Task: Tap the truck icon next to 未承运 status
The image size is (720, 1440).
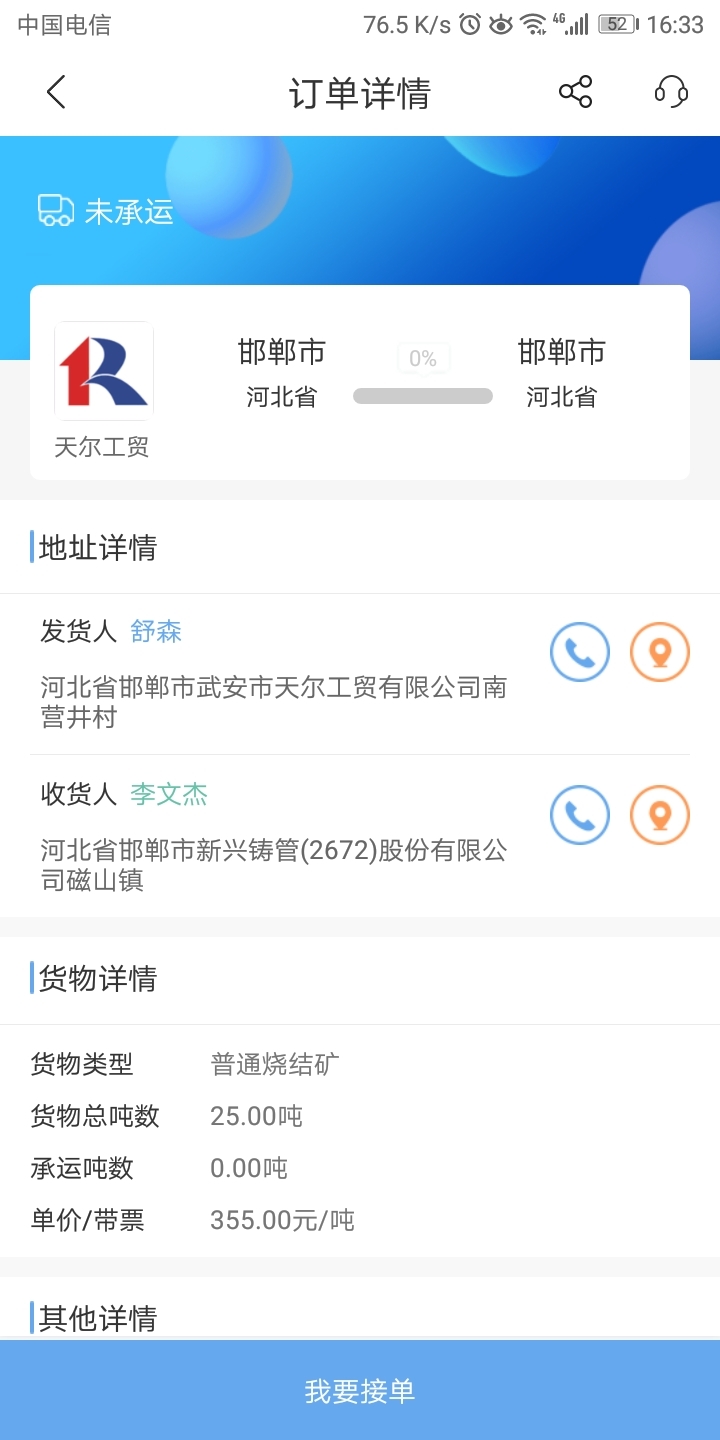Action: (55, 210)
